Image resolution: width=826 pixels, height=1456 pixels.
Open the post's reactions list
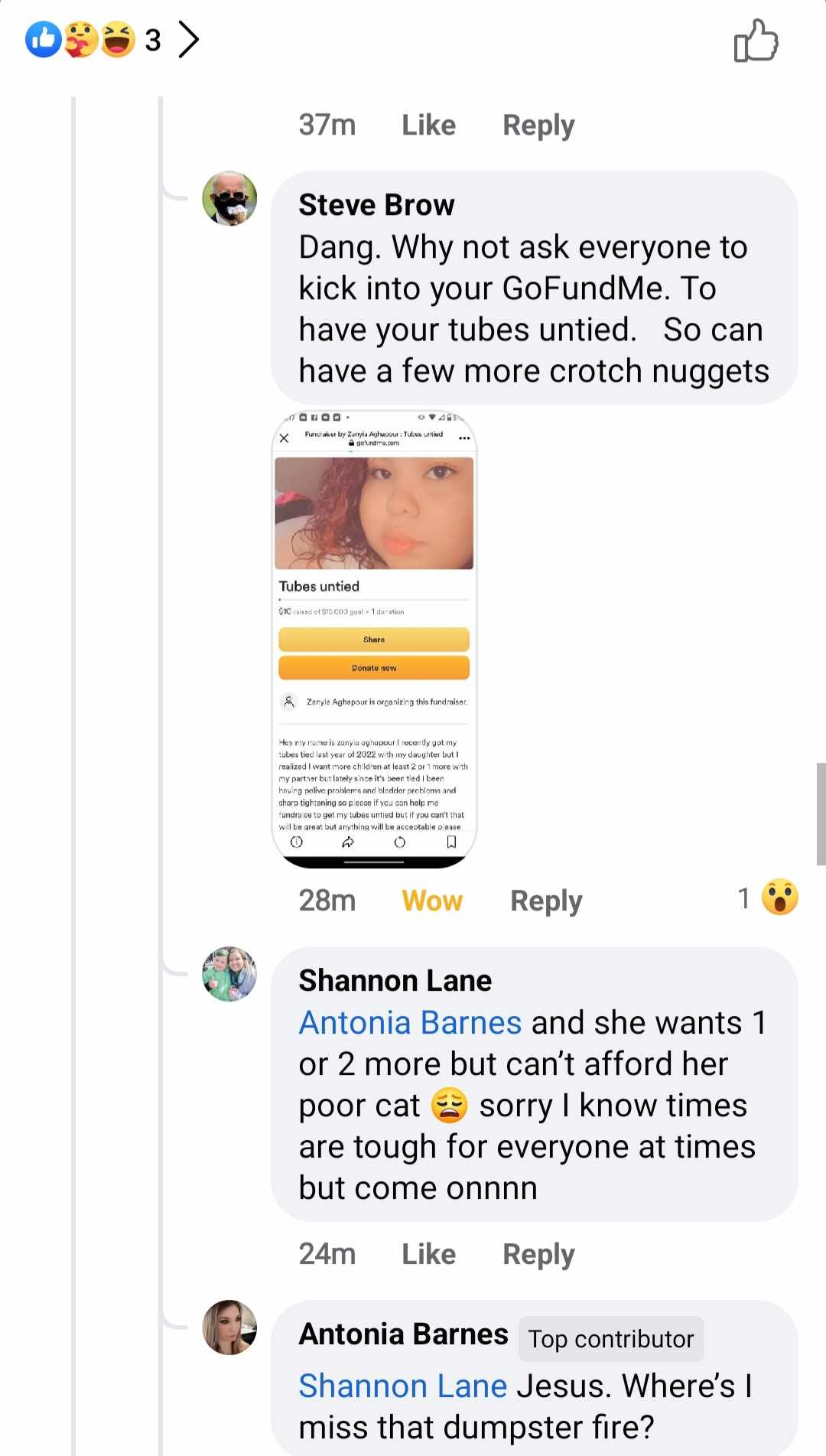(x=112, y=40)
